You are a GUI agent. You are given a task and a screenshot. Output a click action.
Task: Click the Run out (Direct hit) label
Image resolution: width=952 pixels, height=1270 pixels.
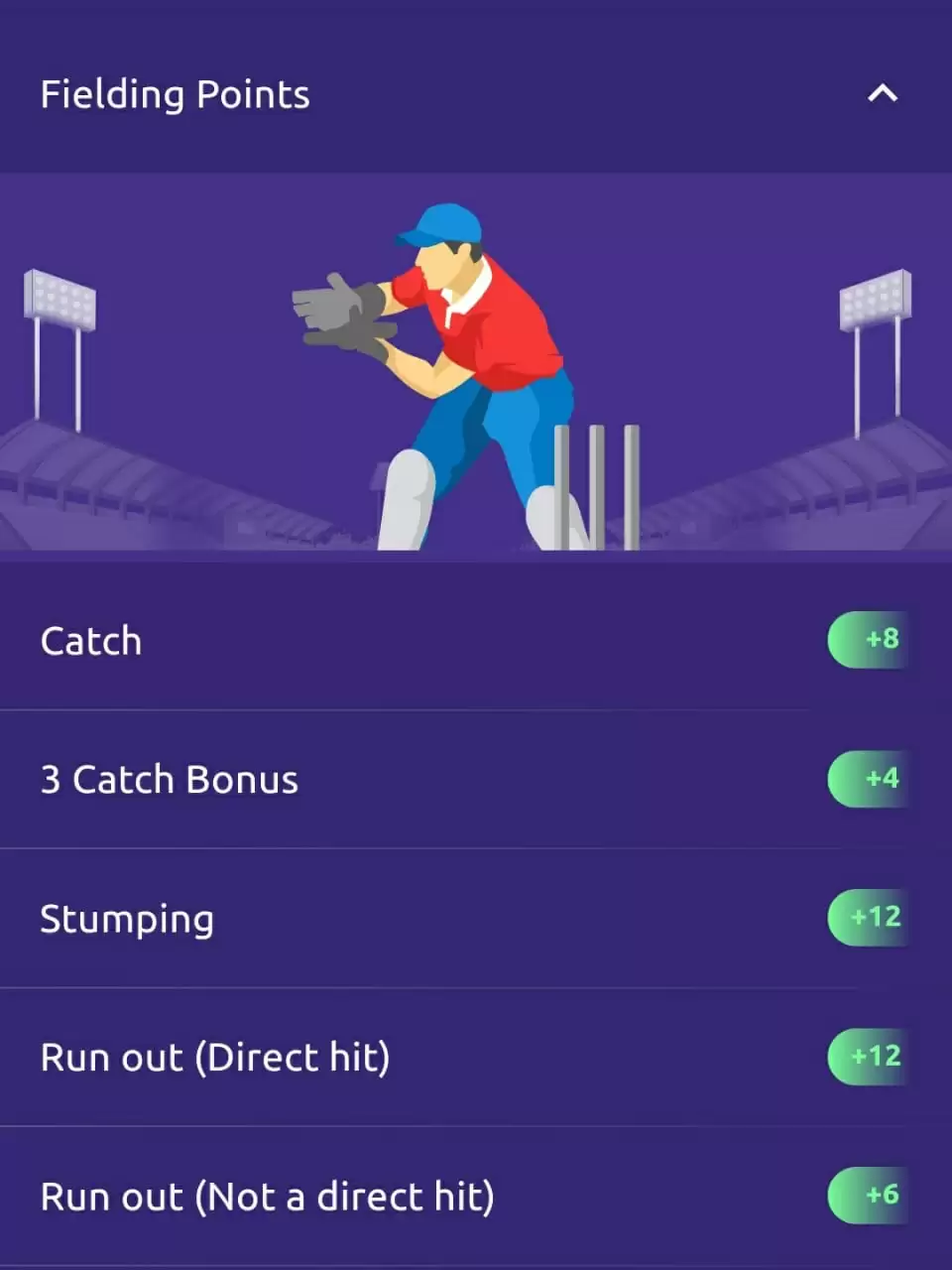[x=215, y=1057]
